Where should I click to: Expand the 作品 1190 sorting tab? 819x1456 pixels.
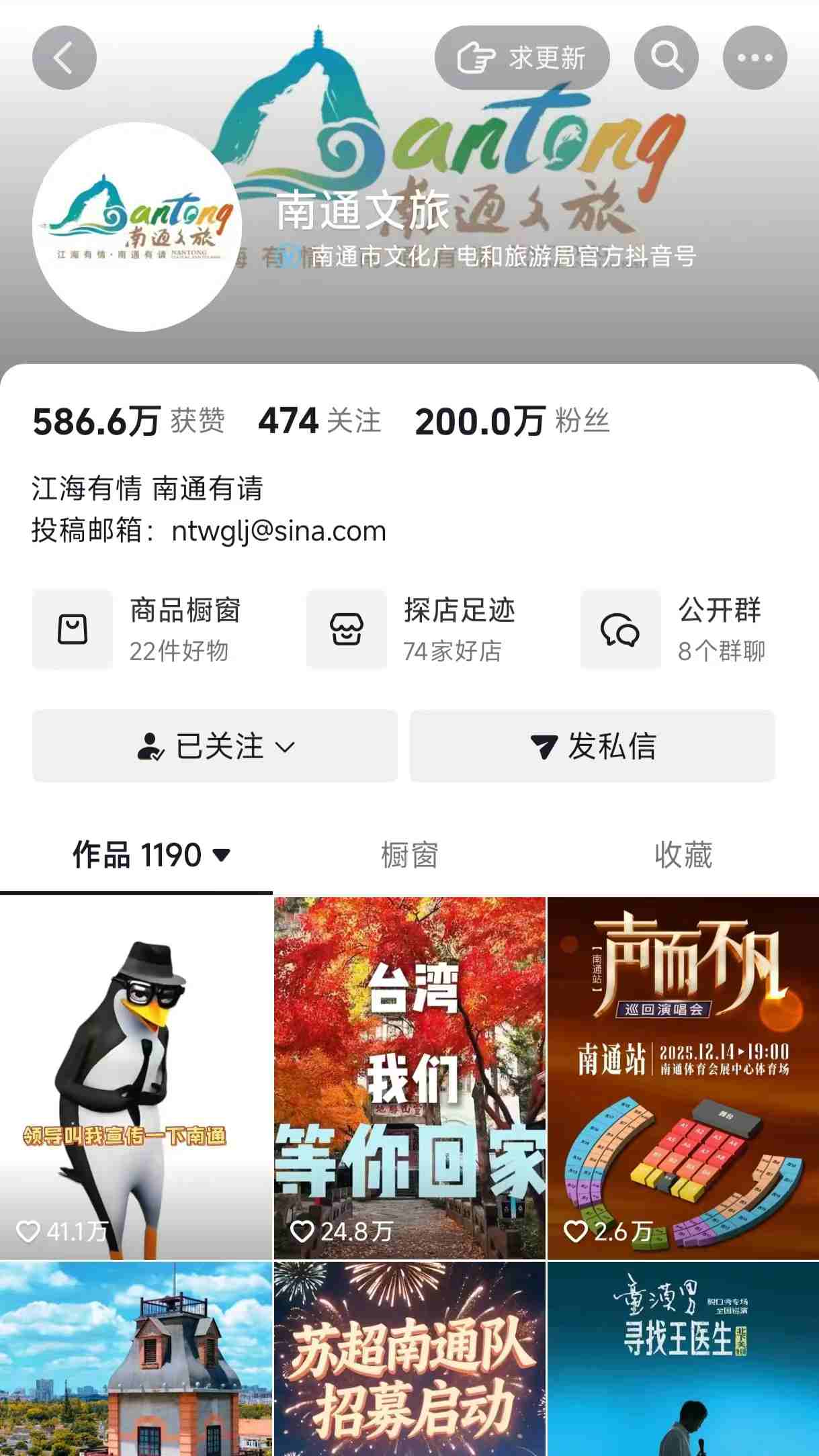click(x=152, y=855)
